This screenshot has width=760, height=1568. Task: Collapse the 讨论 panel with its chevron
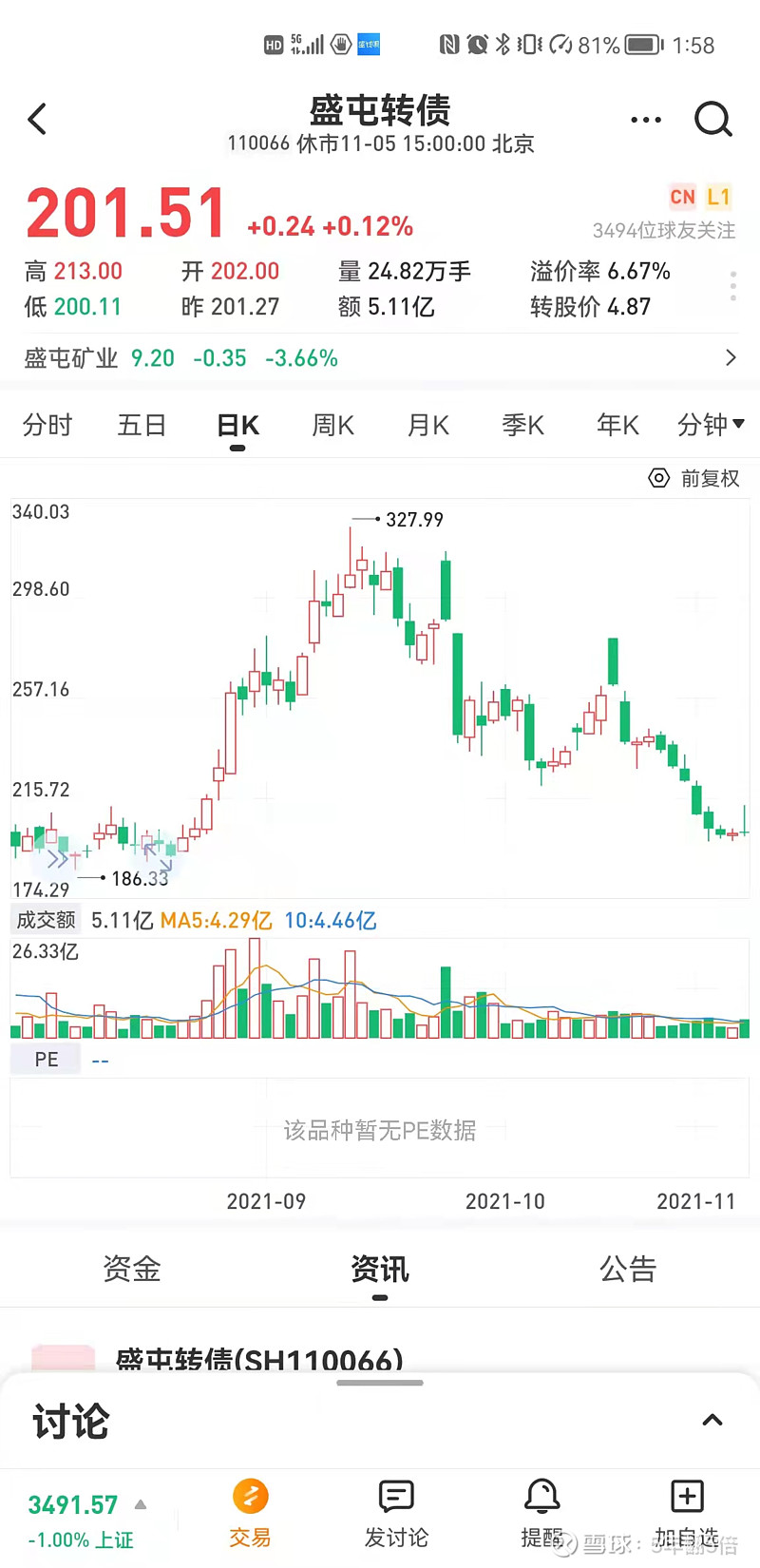[712, 1420]
